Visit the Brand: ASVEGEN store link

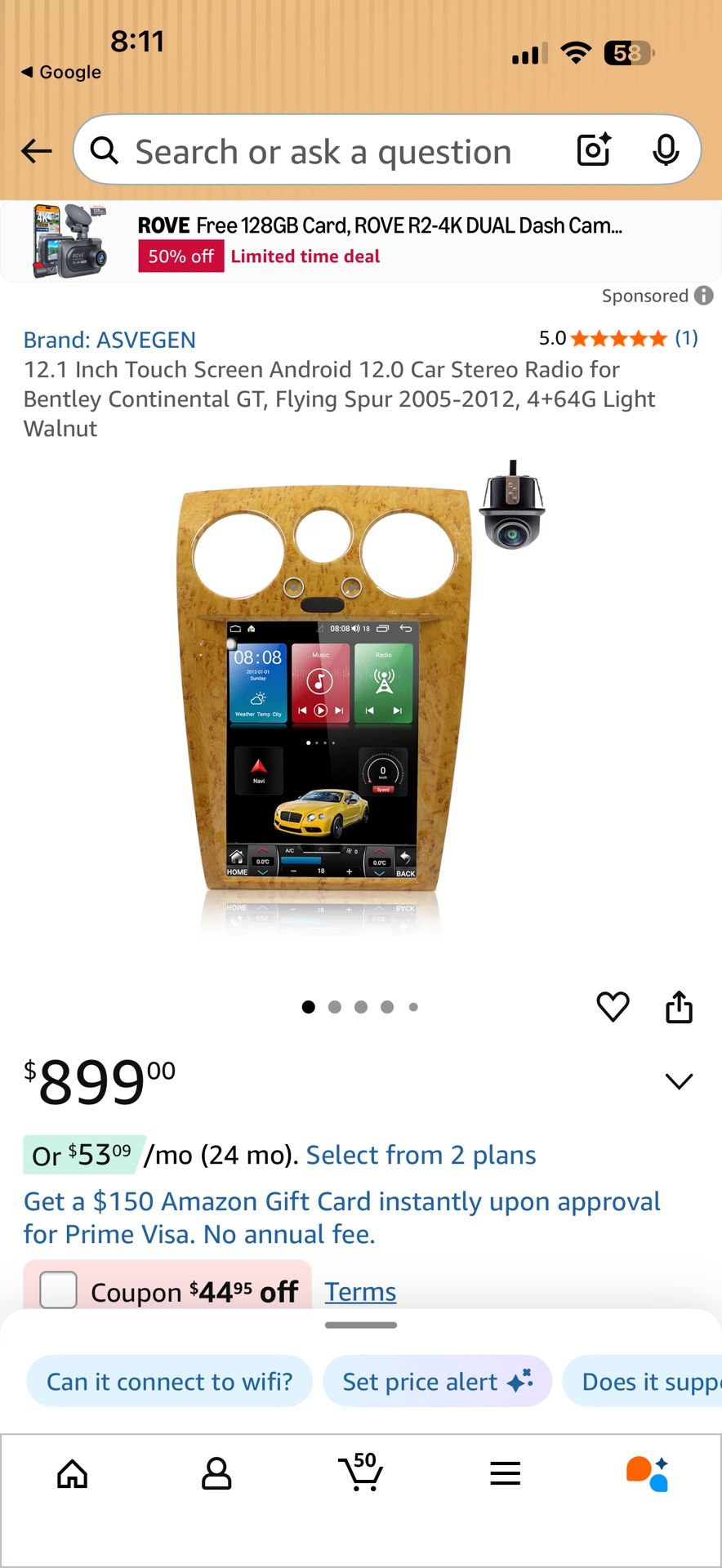[x=109, y=340]
